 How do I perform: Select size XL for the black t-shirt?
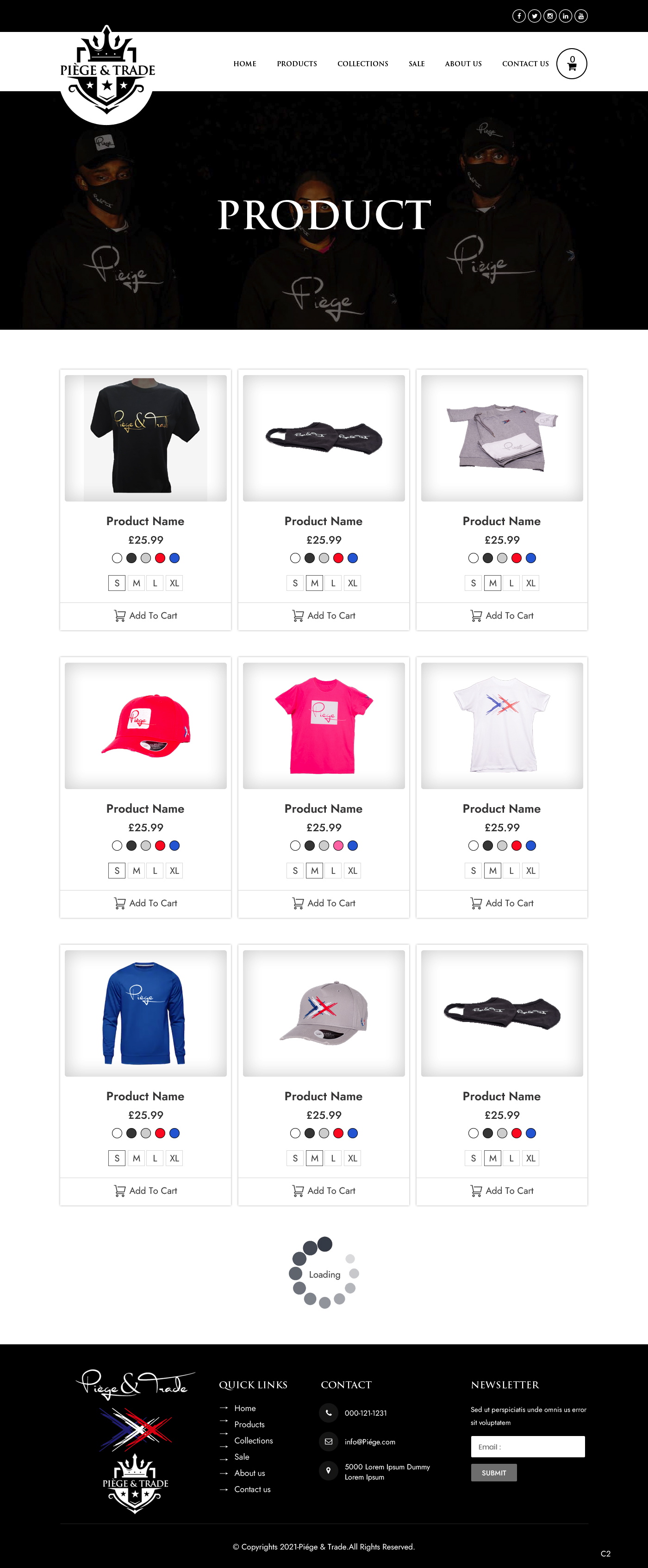[174, 583]
